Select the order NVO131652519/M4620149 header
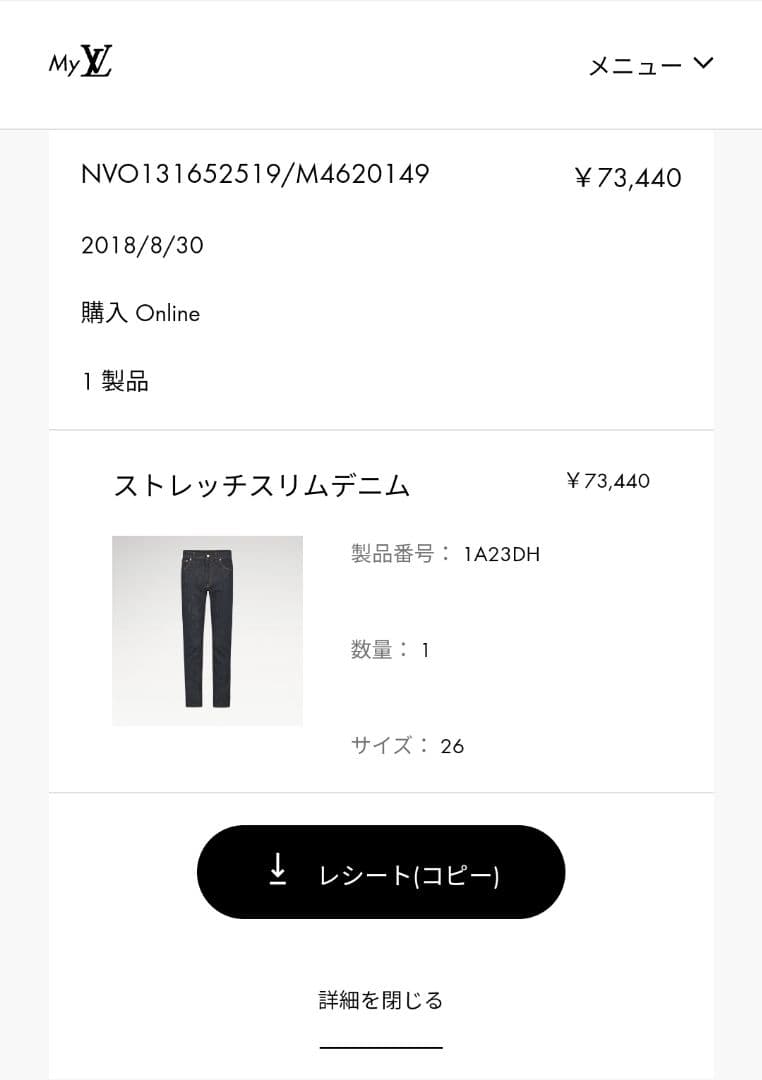 pyautogui.click(x=255, y=174)
